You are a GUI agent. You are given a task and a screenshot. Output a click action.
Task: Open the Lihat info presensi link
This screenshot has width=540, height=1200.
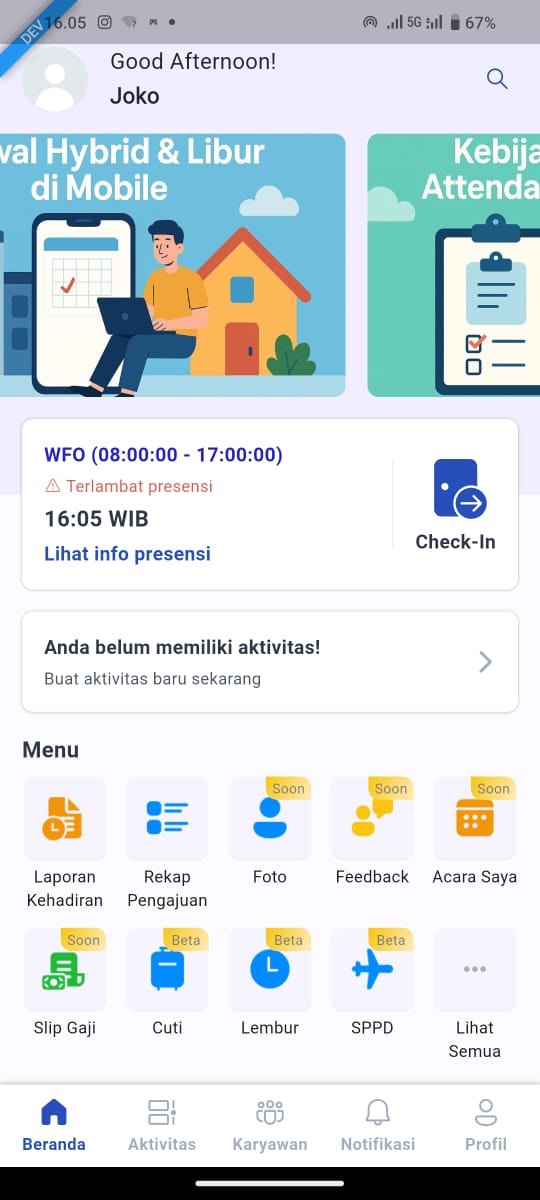pos(127,554)
